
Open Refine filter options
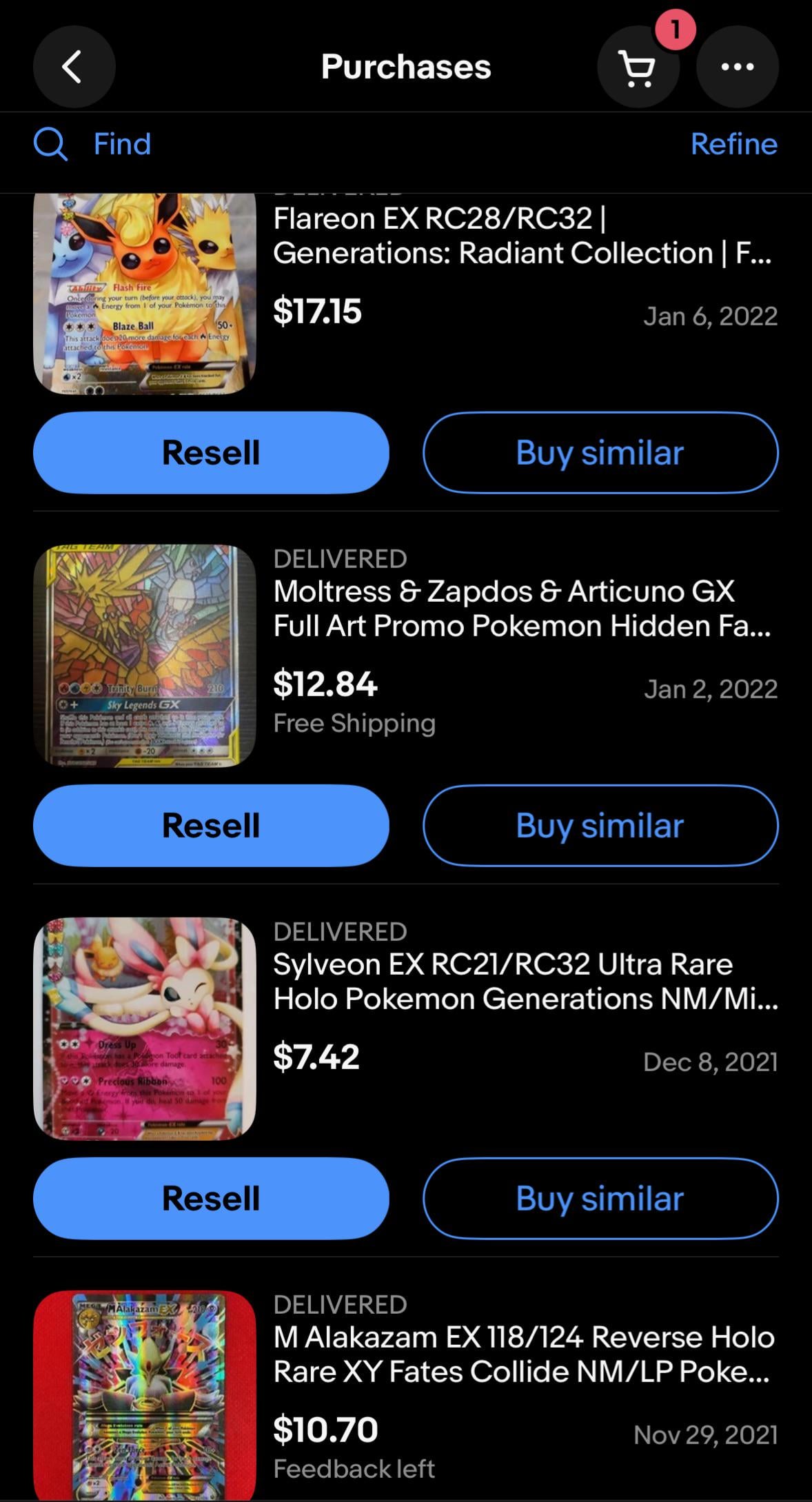[734, 144]
